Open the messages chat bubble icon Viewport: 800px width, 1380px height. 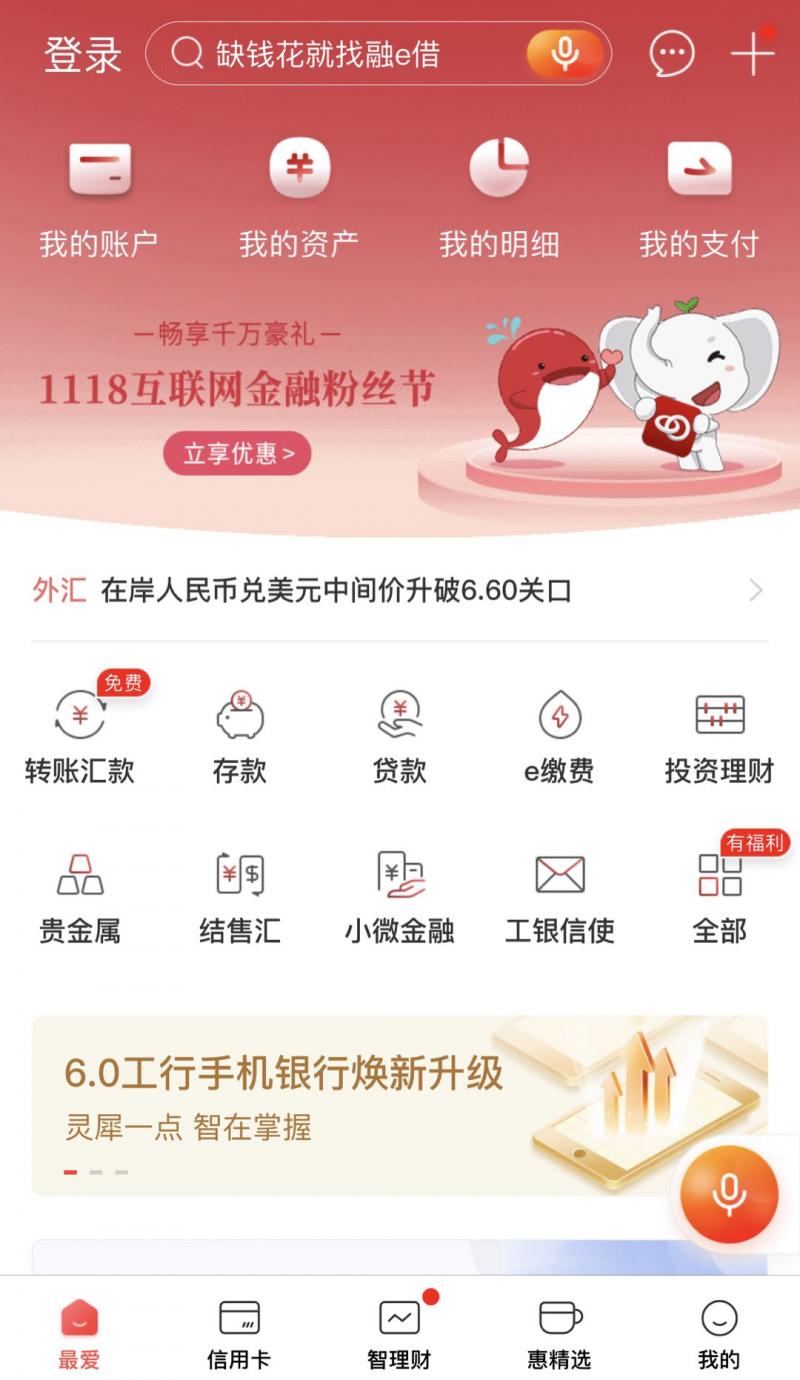(x=672, y=54)
